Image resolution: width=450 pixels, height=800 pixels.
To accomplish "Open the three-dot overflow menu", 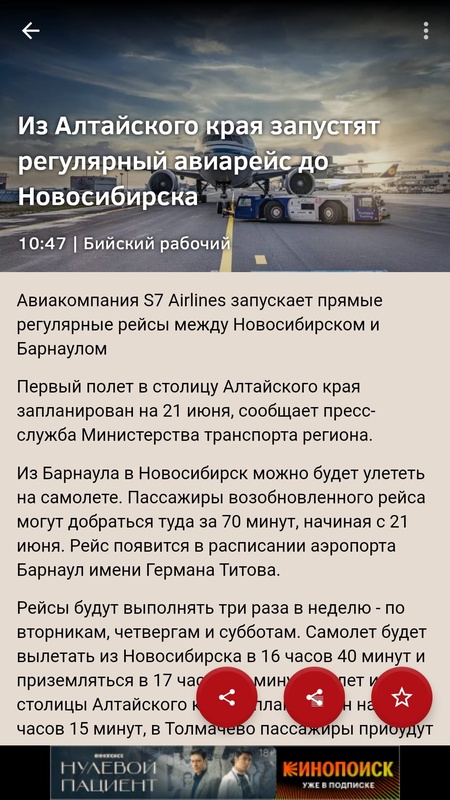I will (x=426, y=31).
